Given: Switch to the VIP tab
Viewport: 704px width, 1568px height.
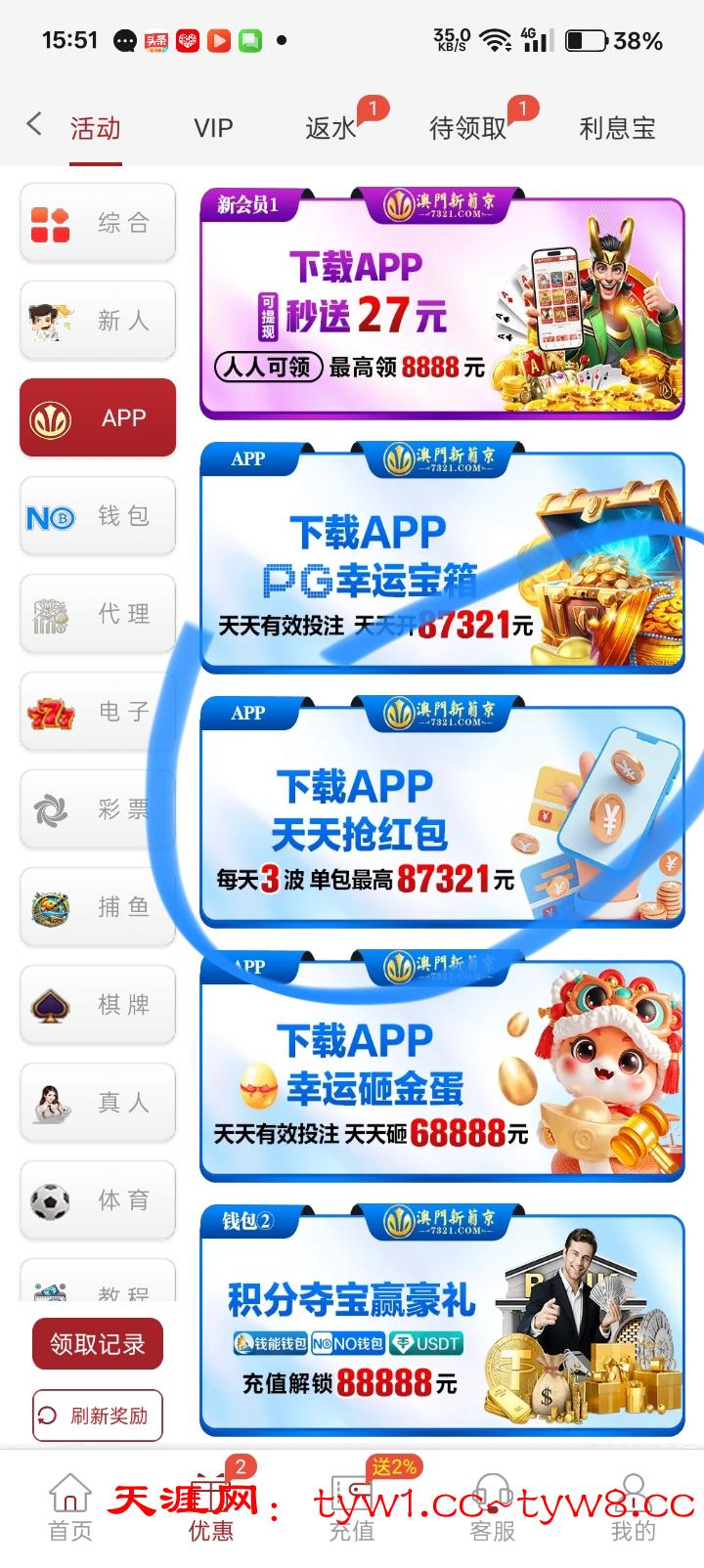Looking at the screenshot, I should click(213, 128).
